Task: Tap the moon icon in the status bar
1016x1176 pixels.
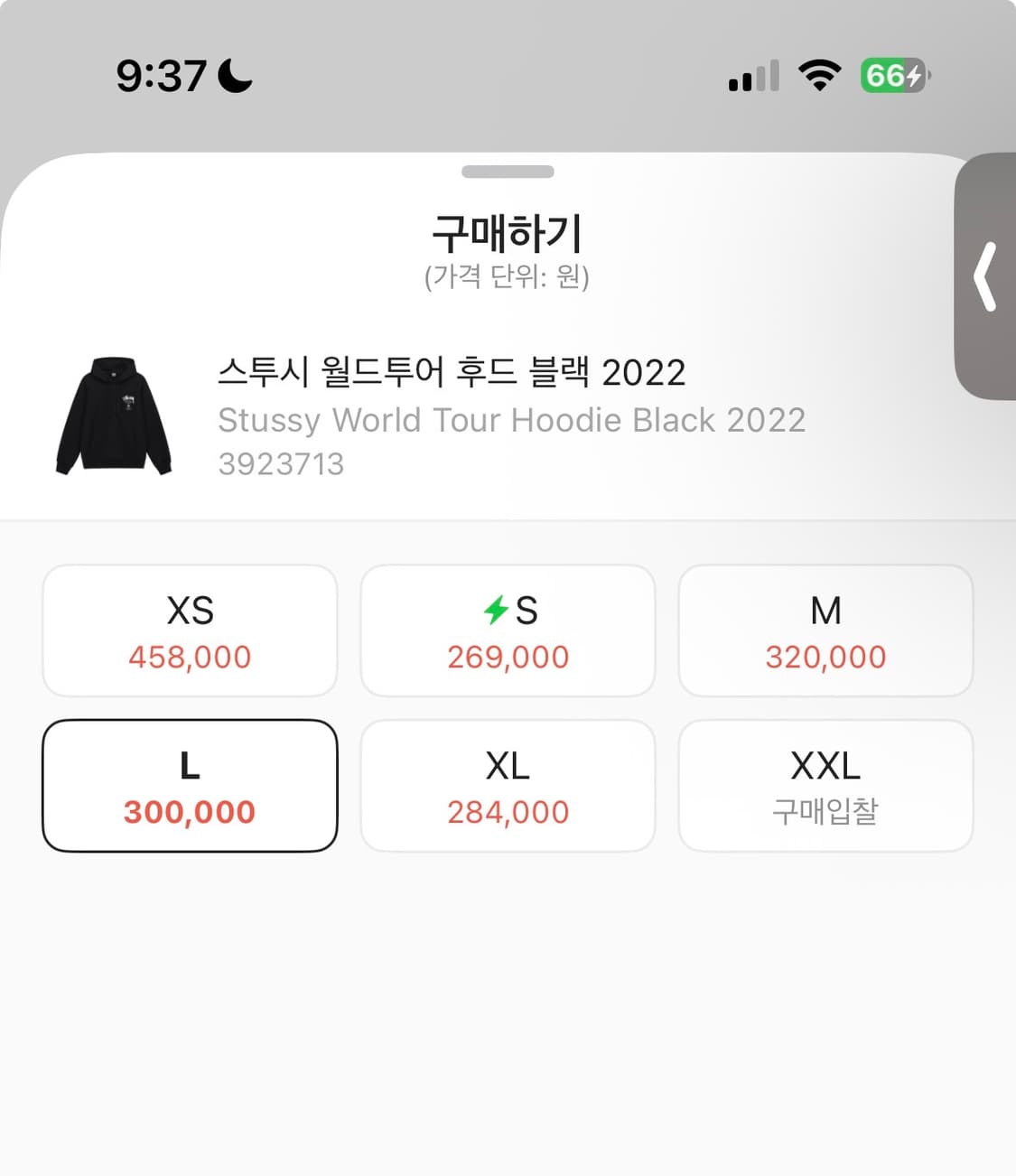Action: click(235, 76)
